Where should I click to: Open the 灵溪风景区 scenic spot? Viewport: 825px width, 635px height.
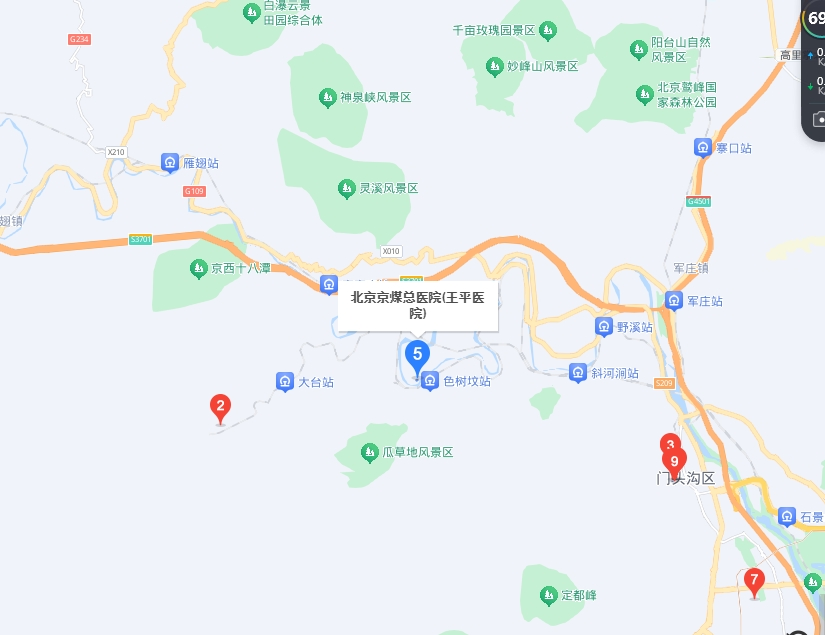point(346,188)
